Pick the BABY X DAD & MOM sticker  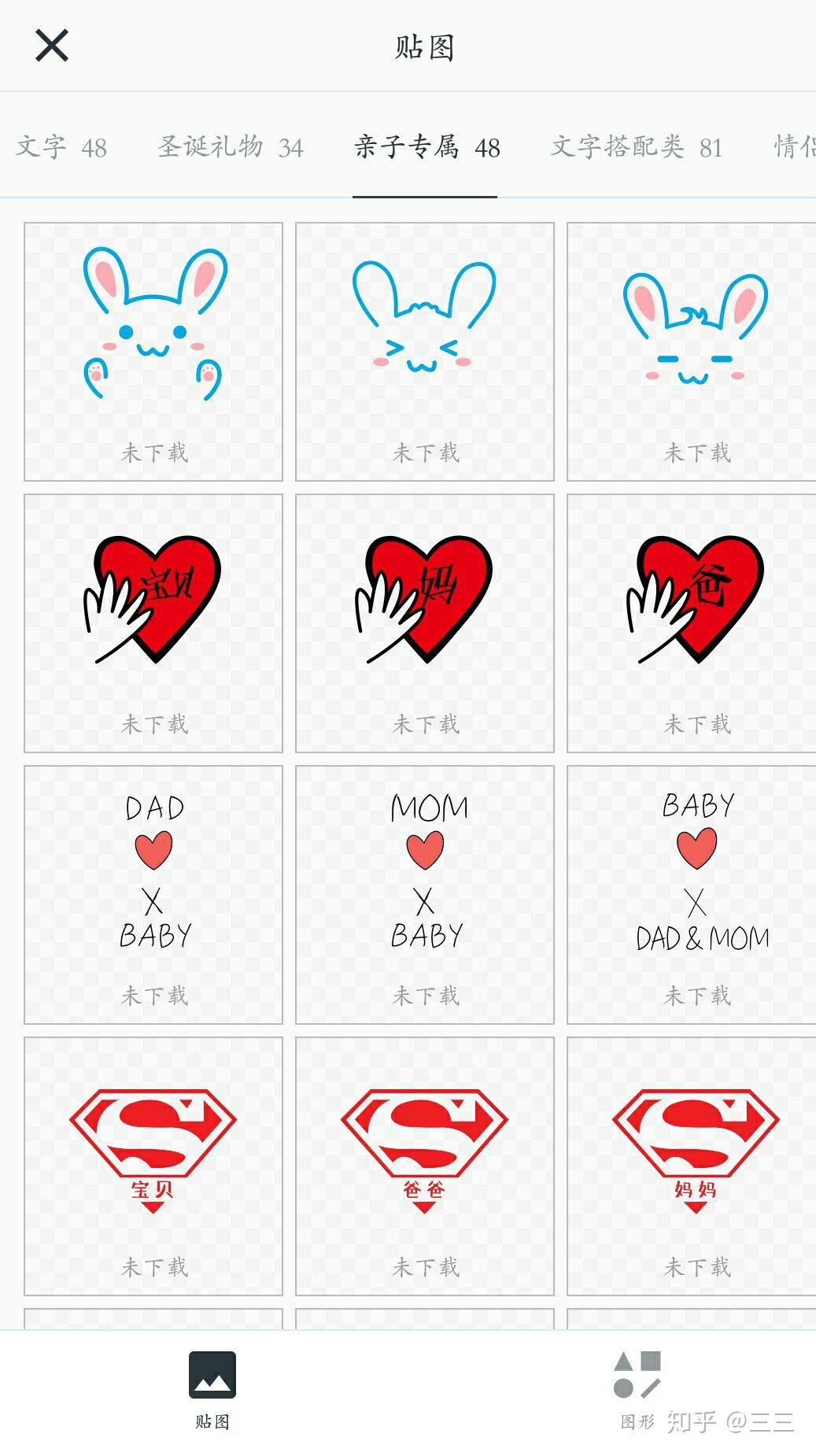pyautogui.click(x=692, y=895)
